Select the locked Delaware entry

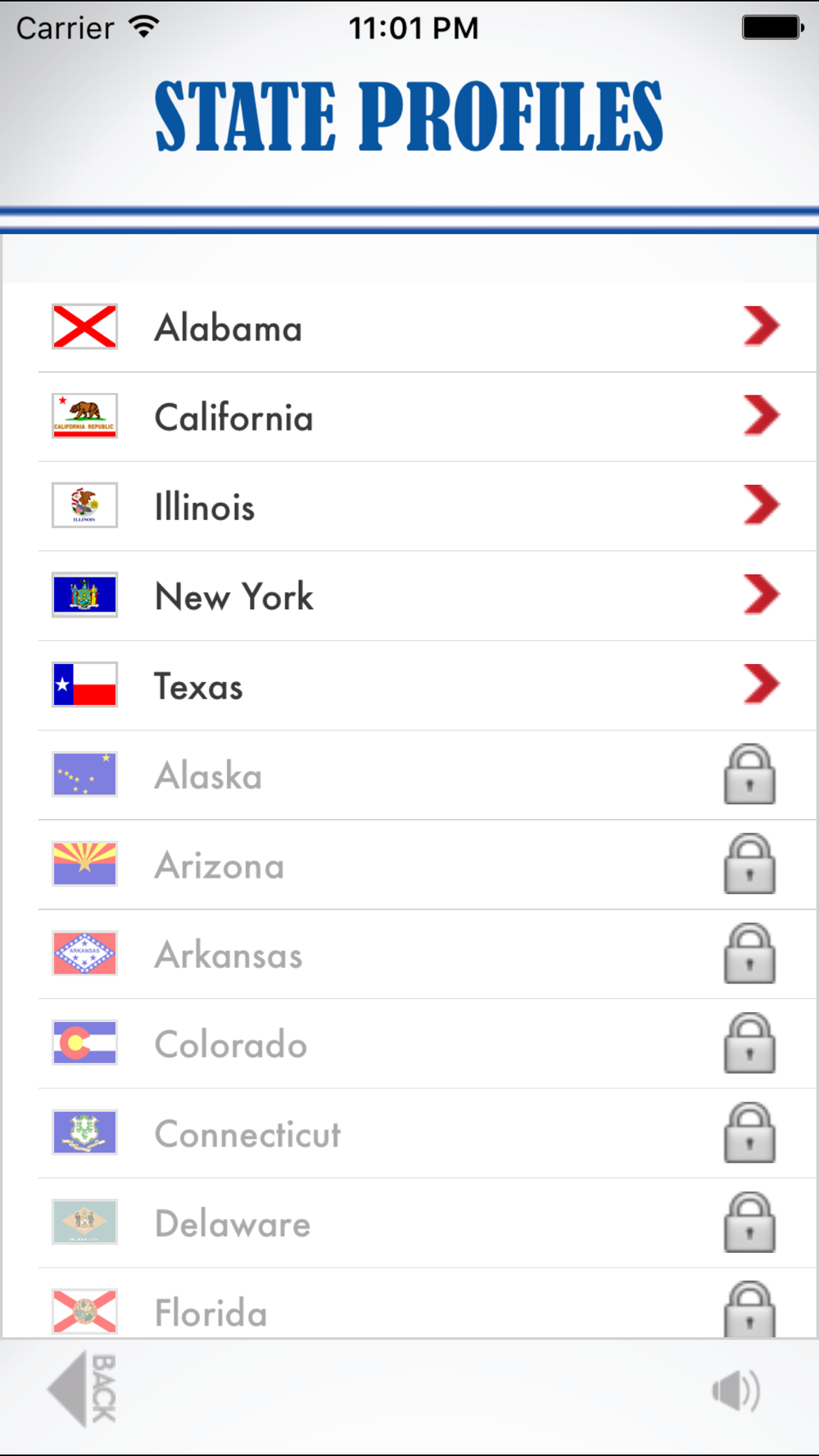pos(409,1223)
